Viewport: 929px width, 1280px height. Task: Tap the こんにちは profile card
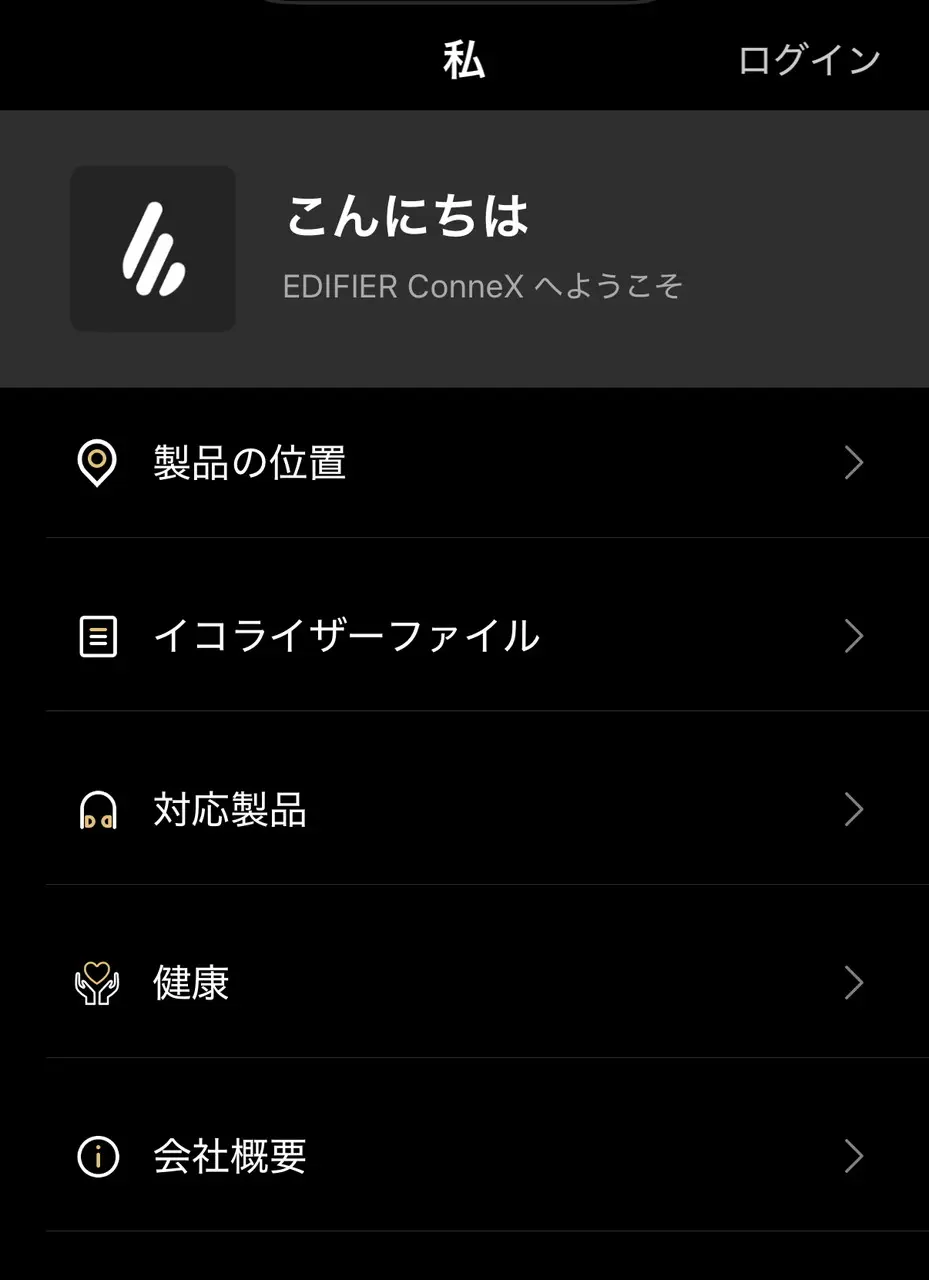tap(465, 249)
